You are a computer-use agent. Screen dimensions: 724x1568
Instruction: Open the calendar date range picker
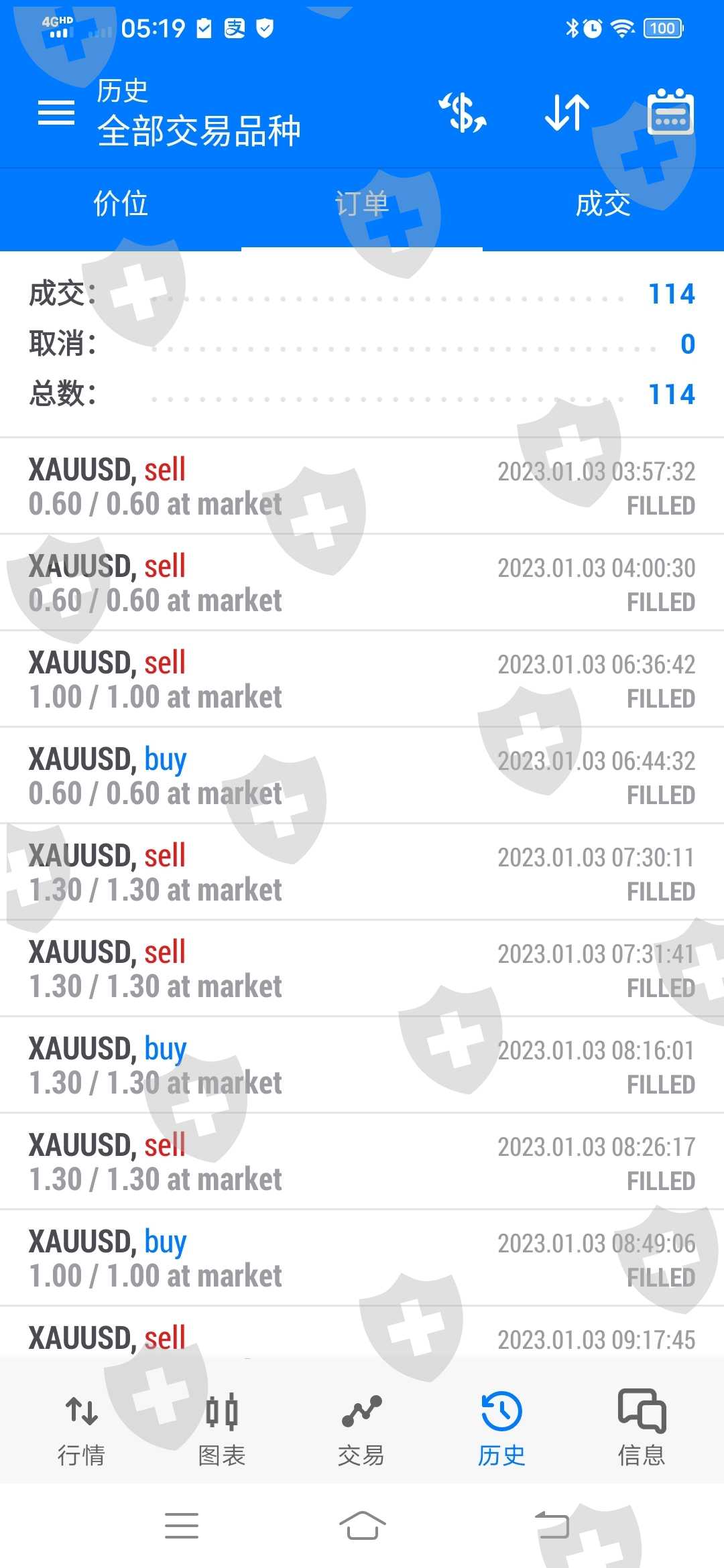(670, 113)
